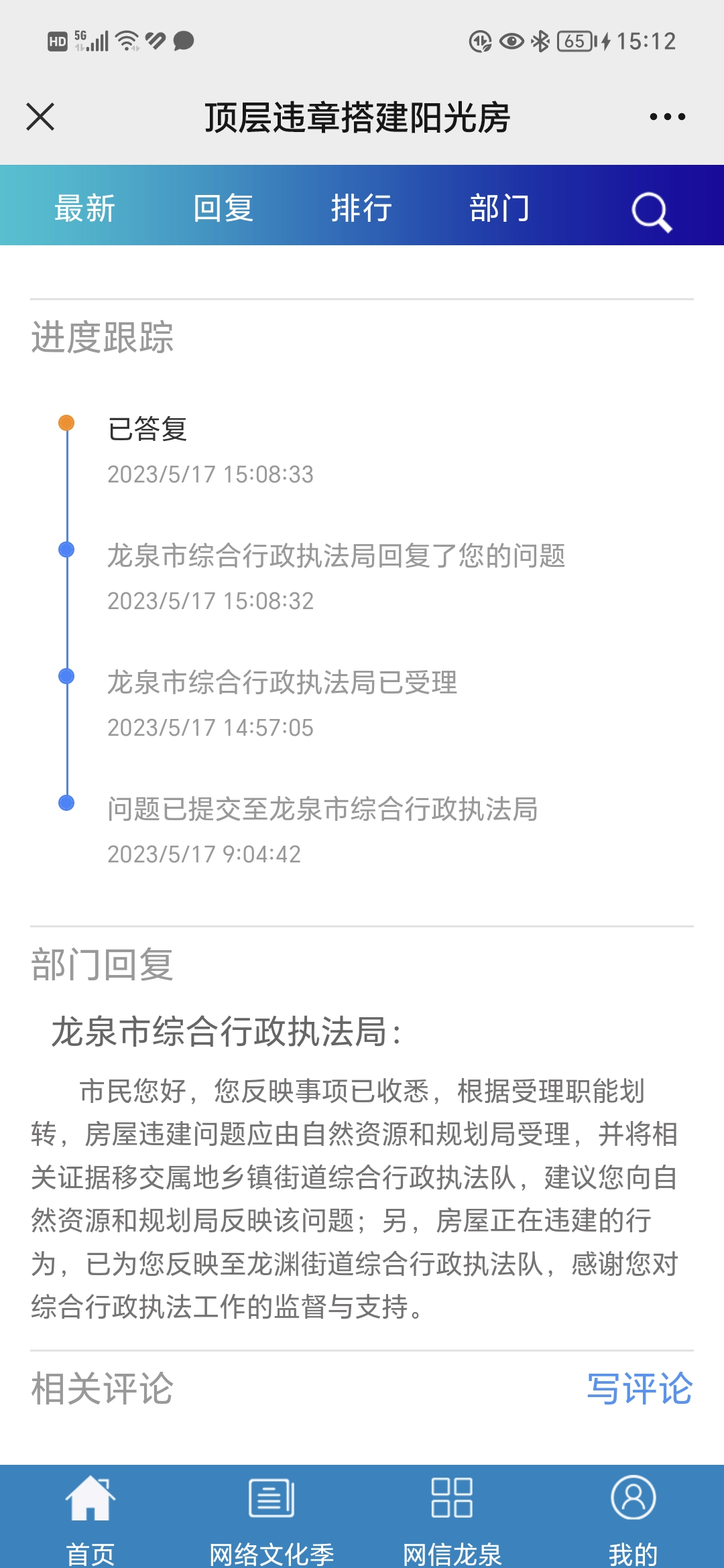Close the page with the X icon
This screenshot has height=1568, width=724.
point(40,117)
